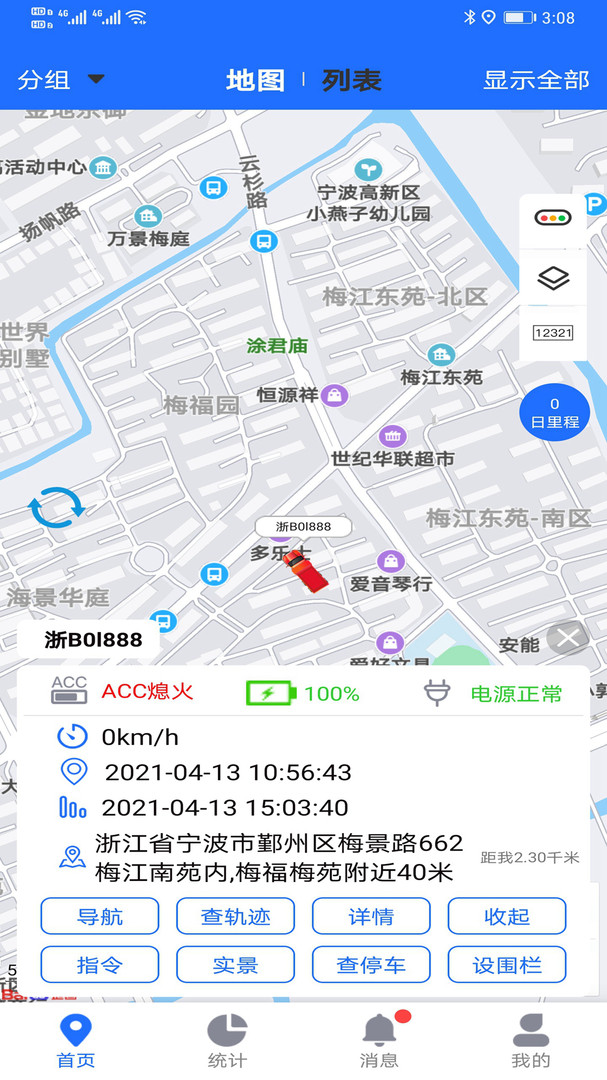This screenshot has height=1080, width=607.
Task: Open vehicle 详情 details
Action: [x=371, y=916]
